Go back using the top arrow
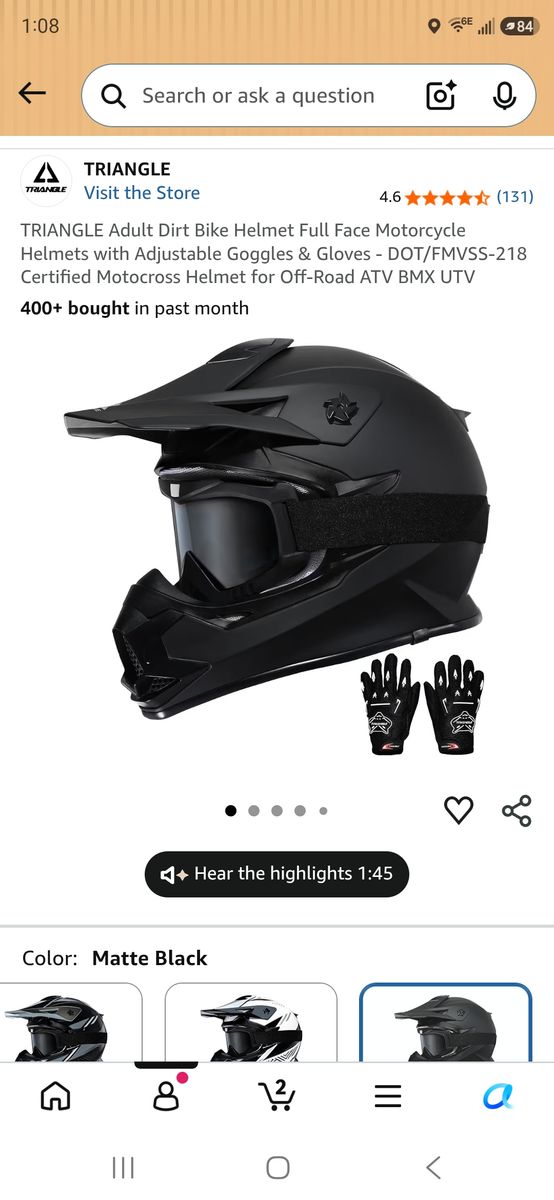This screenshot has width=554, height=1200. tap(32, 94)
